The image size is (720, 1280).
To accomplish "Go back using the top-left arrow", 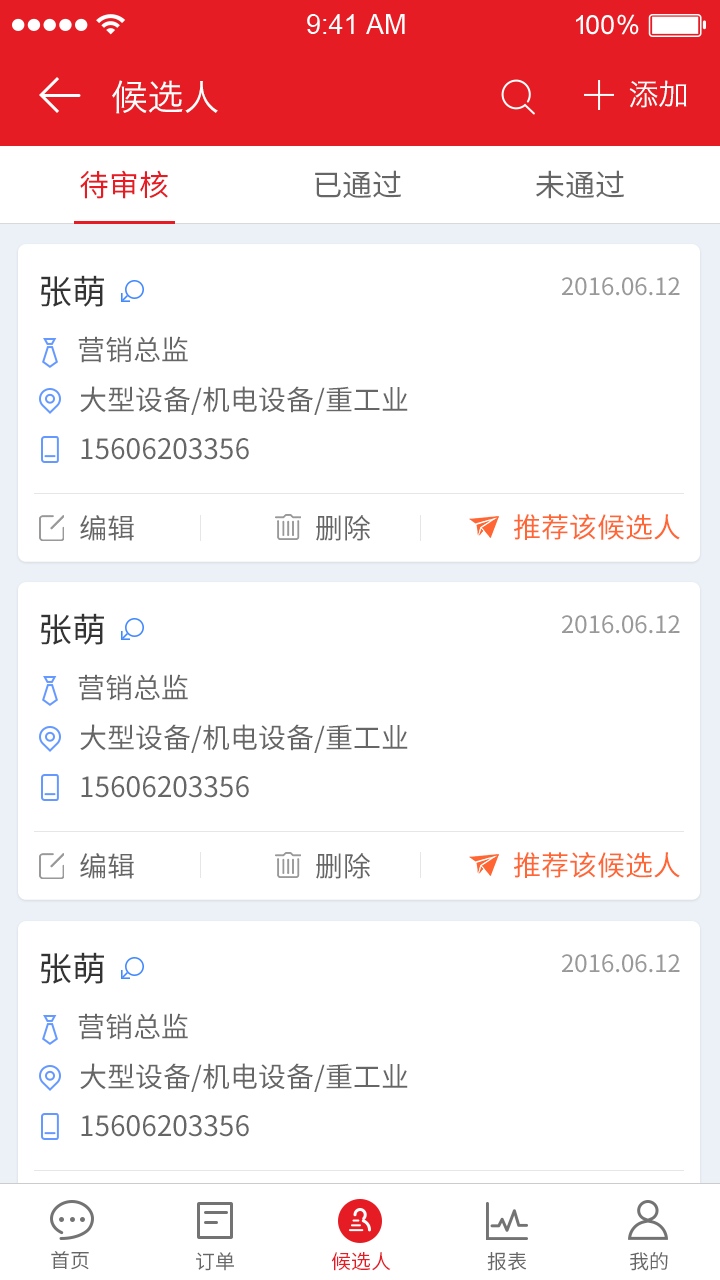I will point(59,96).
